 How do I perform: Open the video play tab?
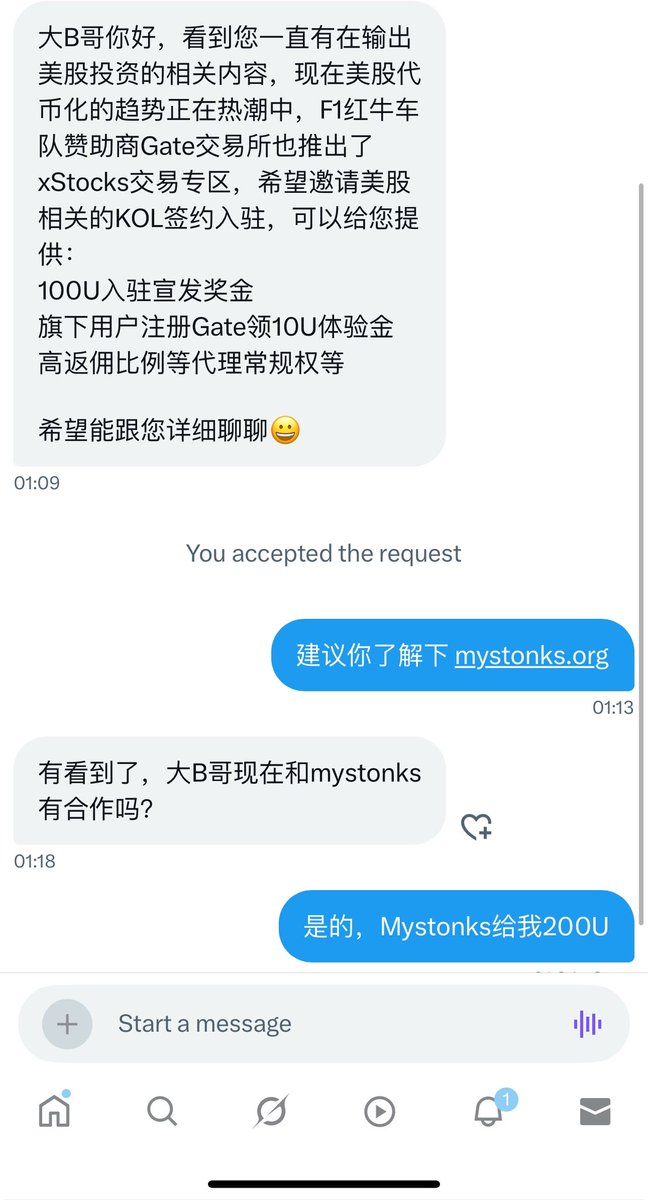pos(379,1110)
